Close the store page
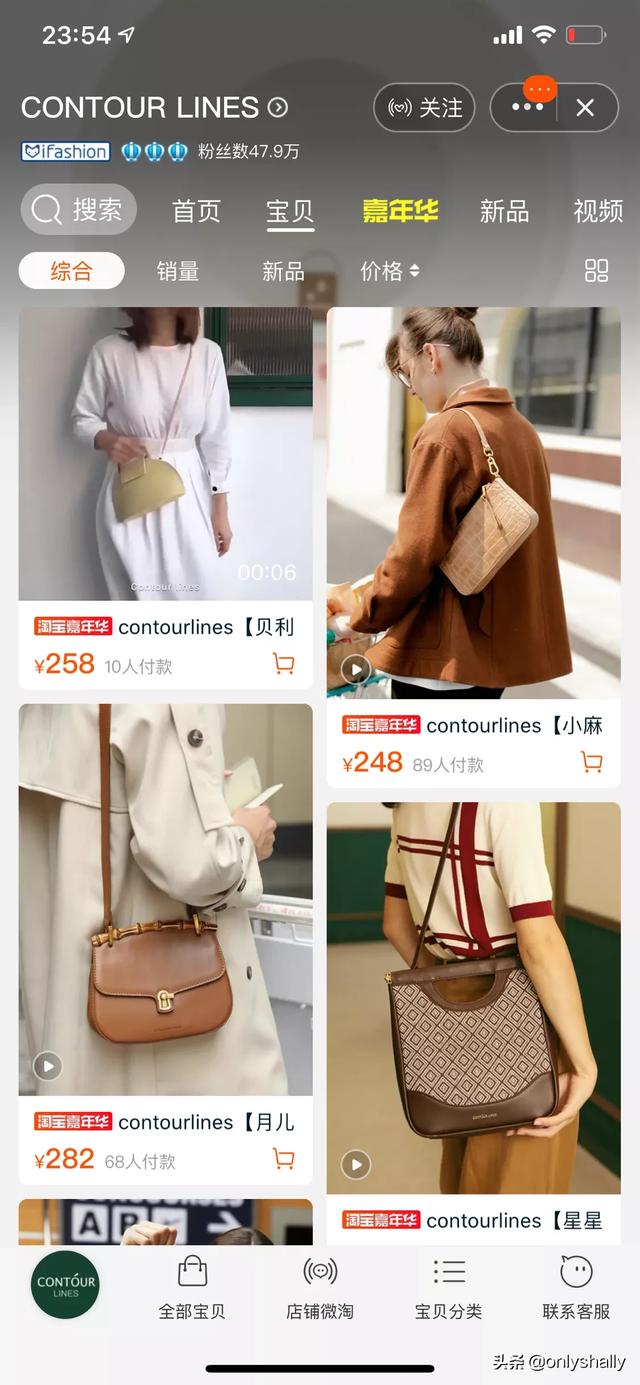This screenshot has height=1385, width=640. coord(585,108)
